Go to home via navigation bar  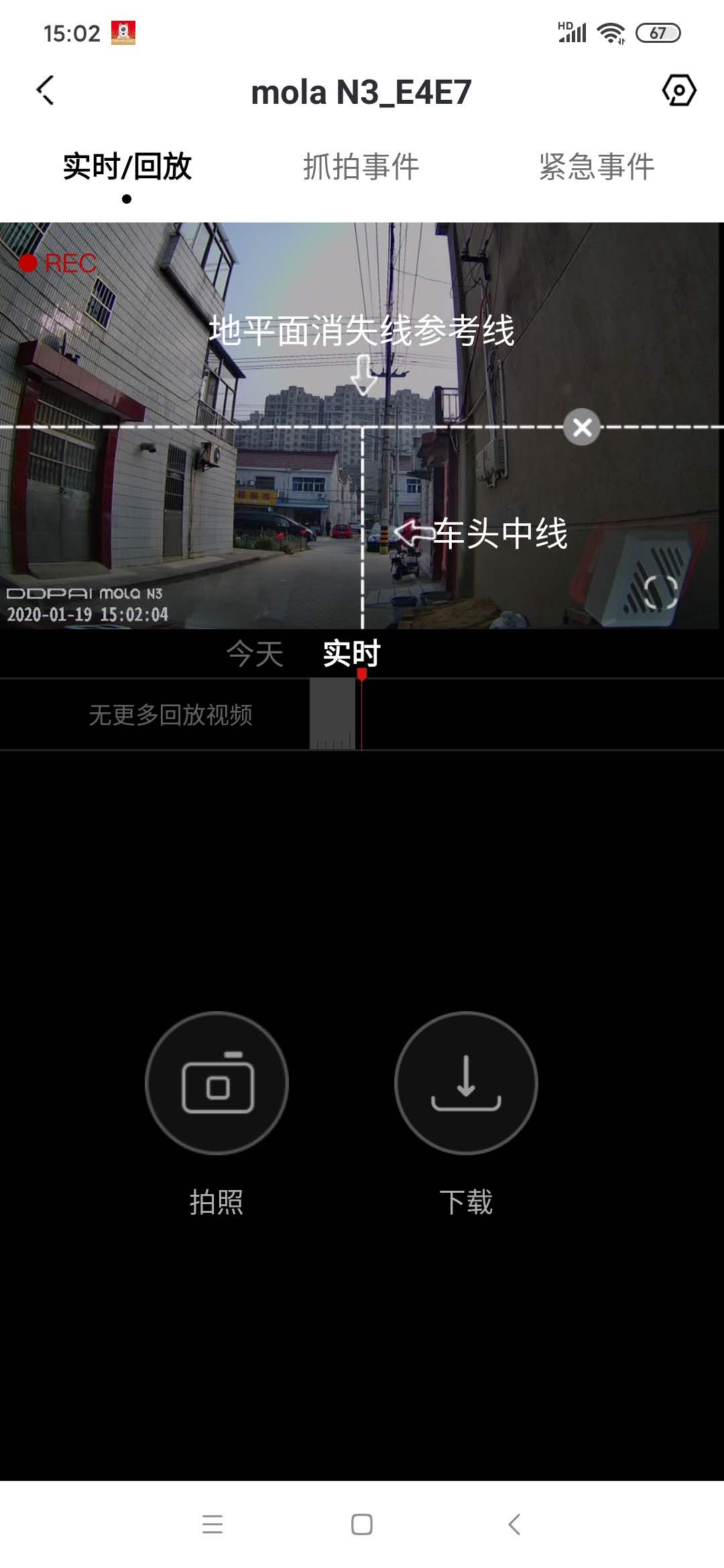pyautogui.click(x=362, y=1524)
